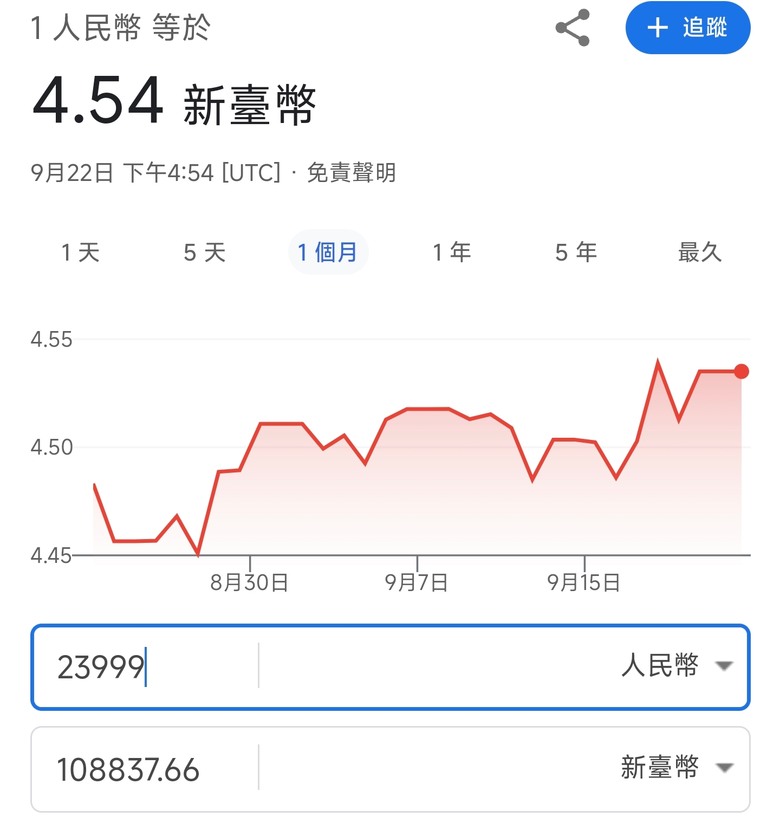Switch to the 5 年 range

point(576,252)
